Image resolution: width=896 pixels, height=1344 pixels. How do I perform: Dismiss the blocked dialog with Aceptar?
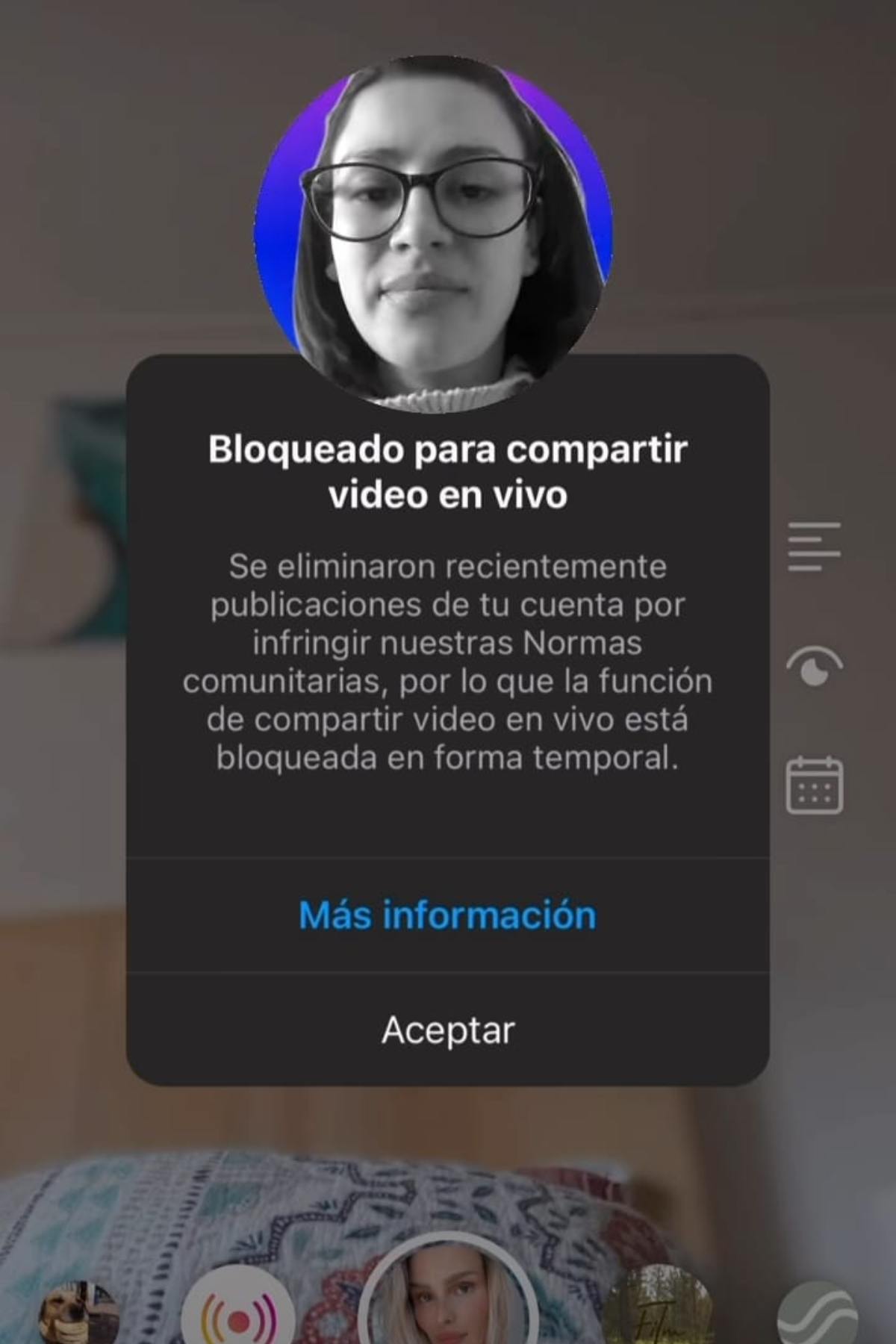tap(448, 1030)
